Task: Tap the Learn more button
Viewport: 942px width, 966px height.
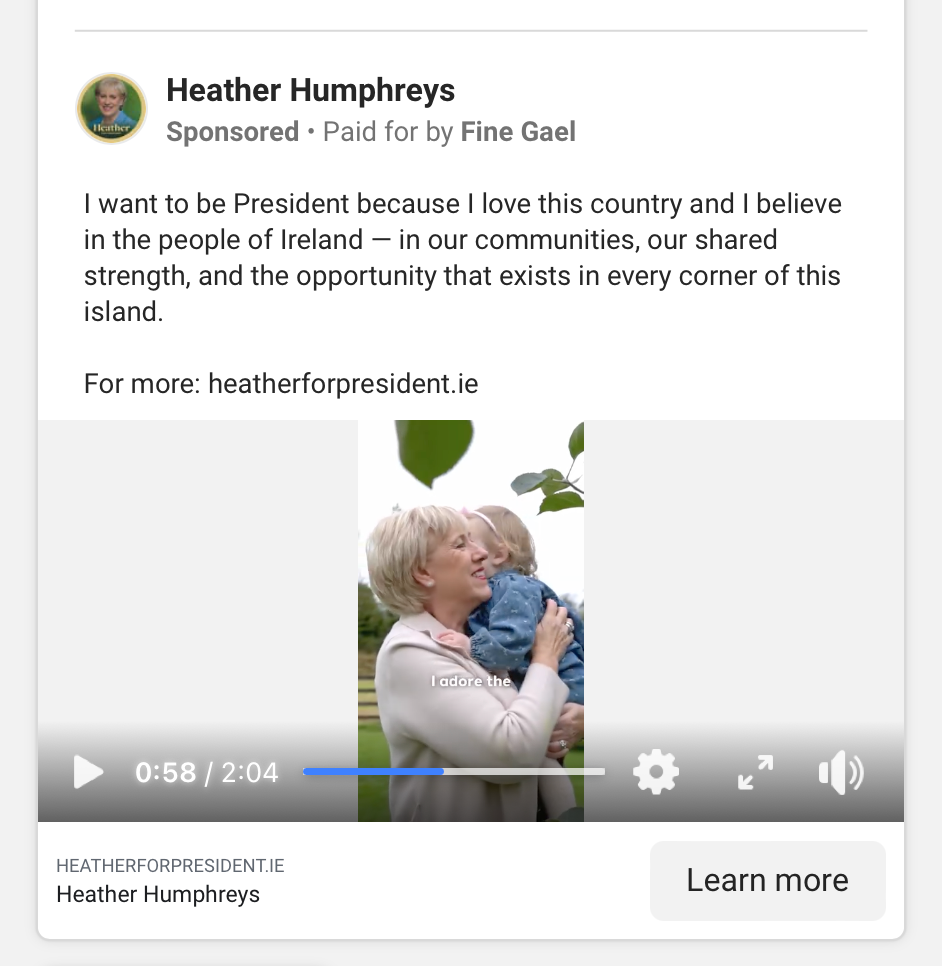Action: pyautogui.click(x=767, y=880)
